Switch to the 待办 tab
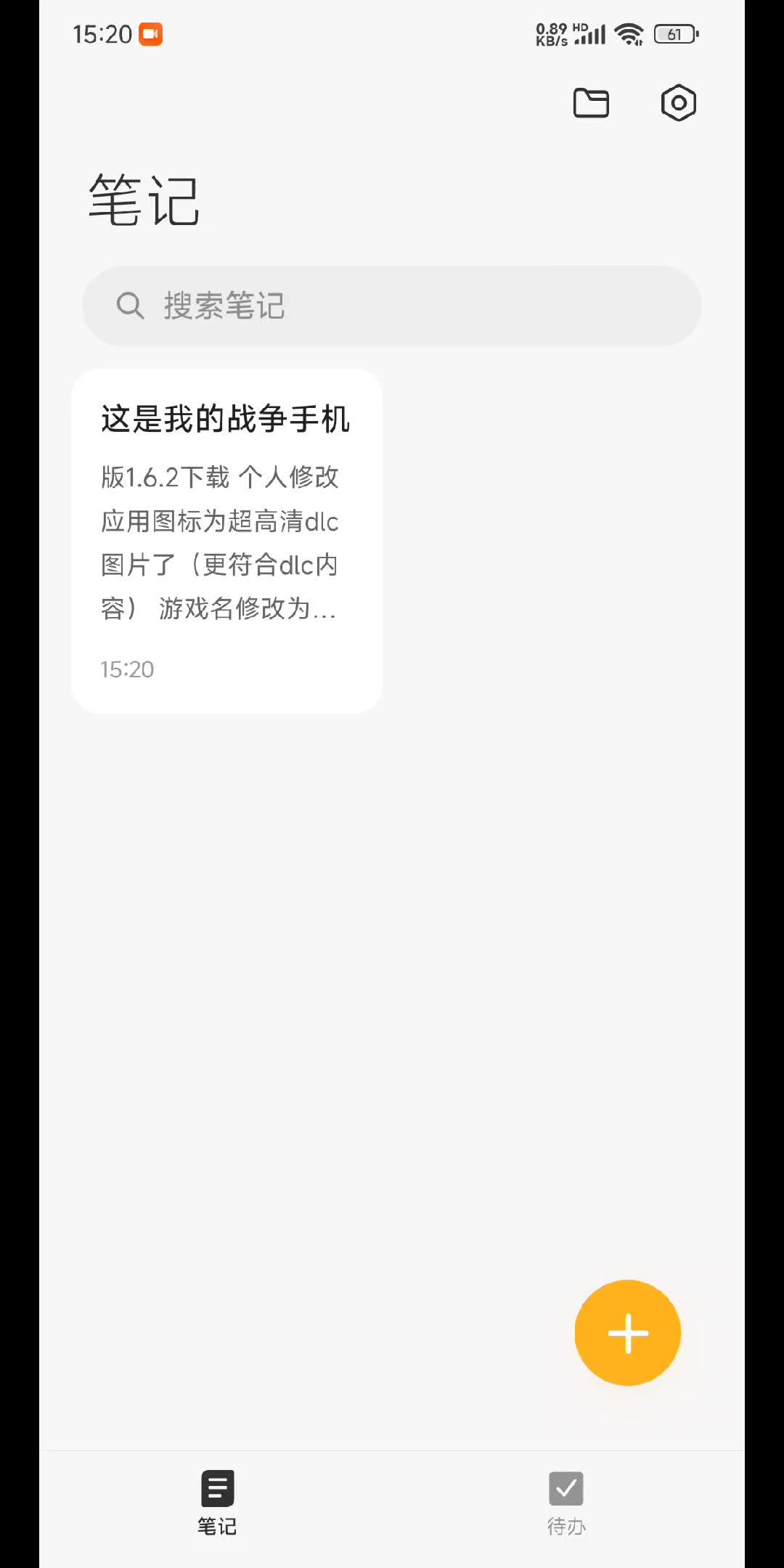Screen dimensions: 784x1568 (x=566, y=1503)
